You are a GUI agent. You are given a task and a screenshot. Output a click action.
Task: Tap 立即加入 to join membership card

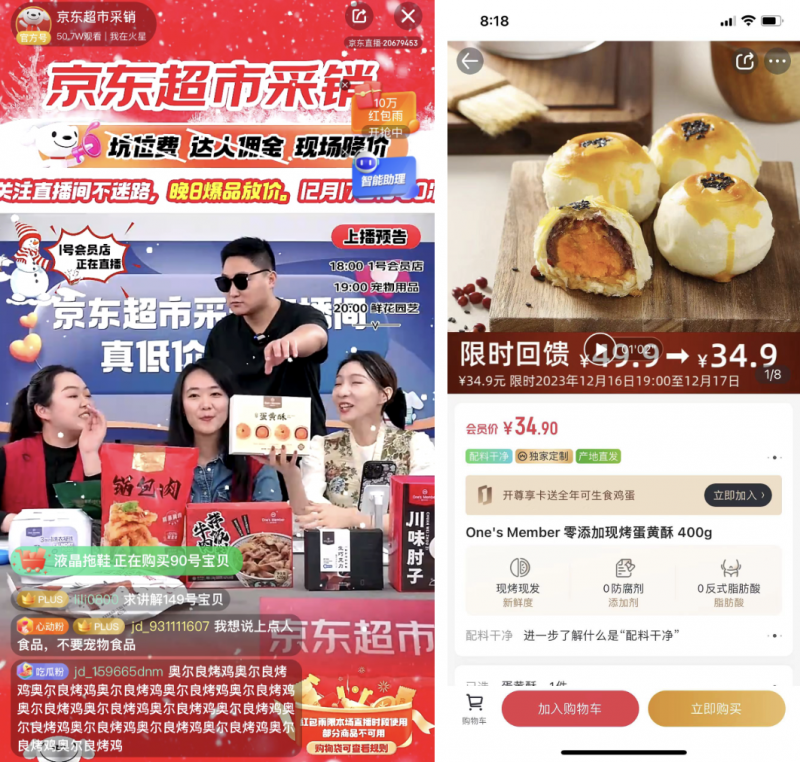click(x=738, y=495)
